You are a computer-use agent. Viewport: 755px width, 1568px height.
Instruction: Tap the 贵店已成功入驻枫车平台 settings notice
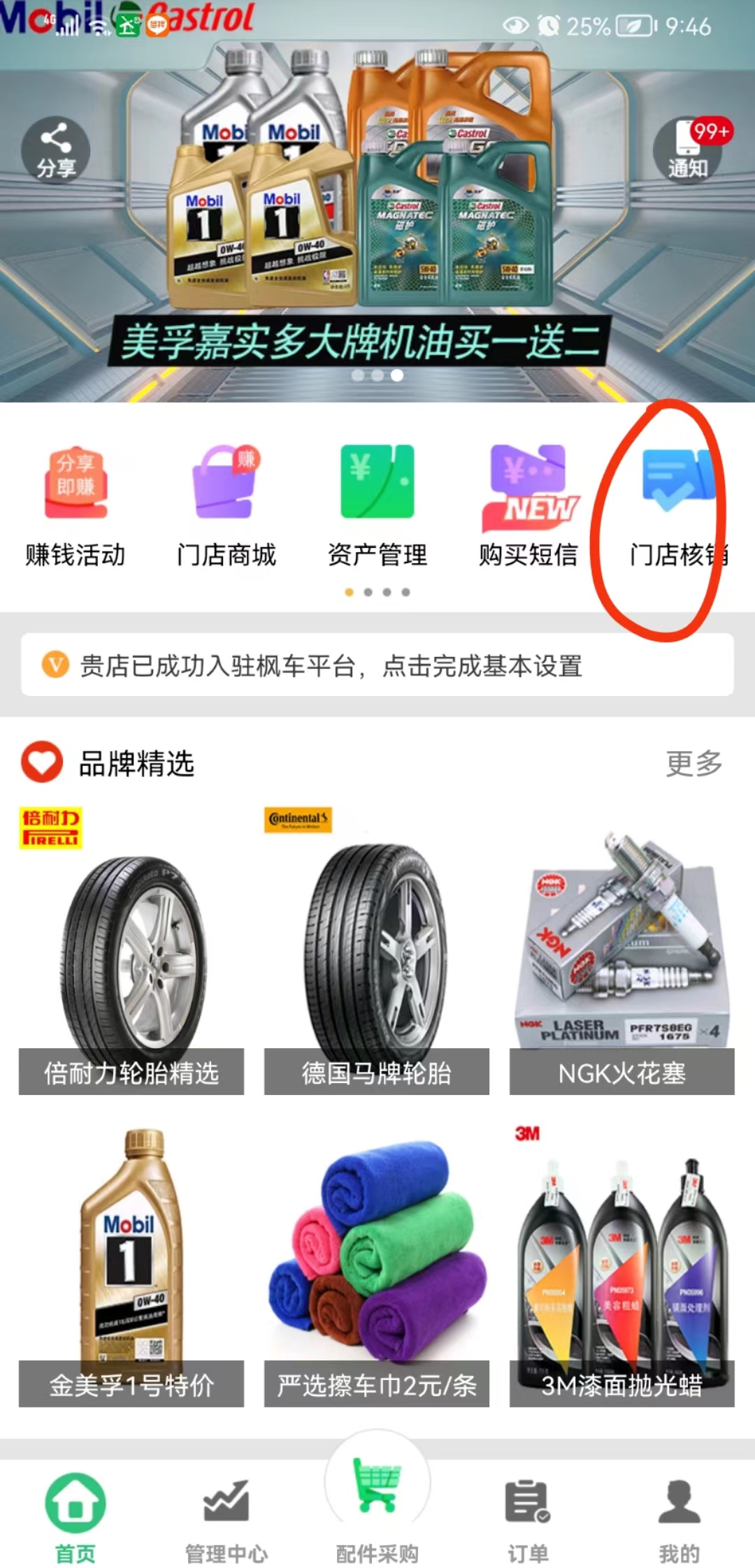[x=377, y=665]
